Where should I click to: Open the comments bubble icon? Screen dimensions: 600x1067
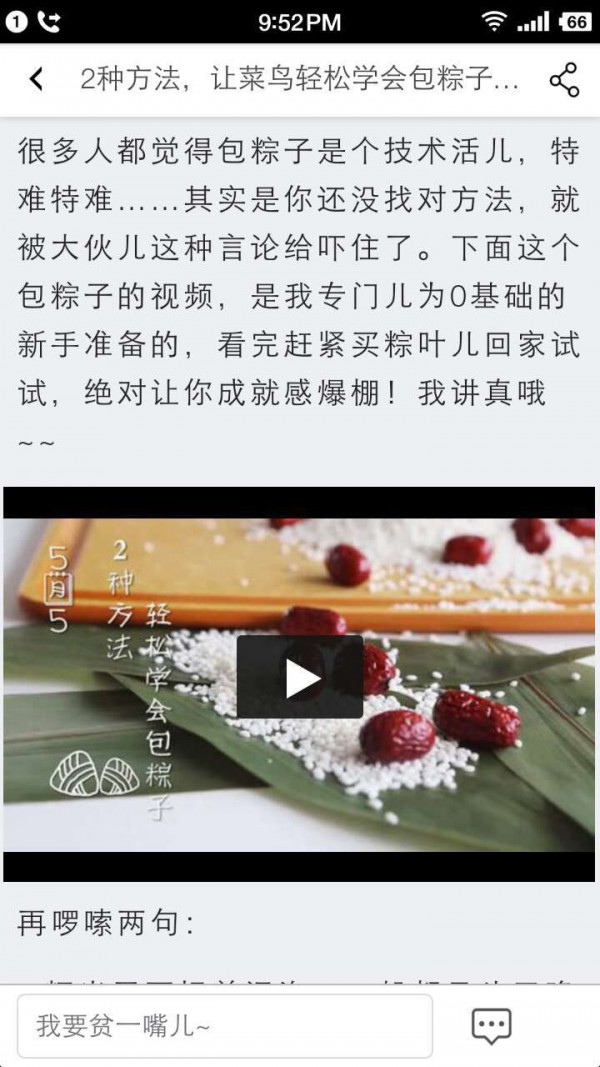(491, 1025)
